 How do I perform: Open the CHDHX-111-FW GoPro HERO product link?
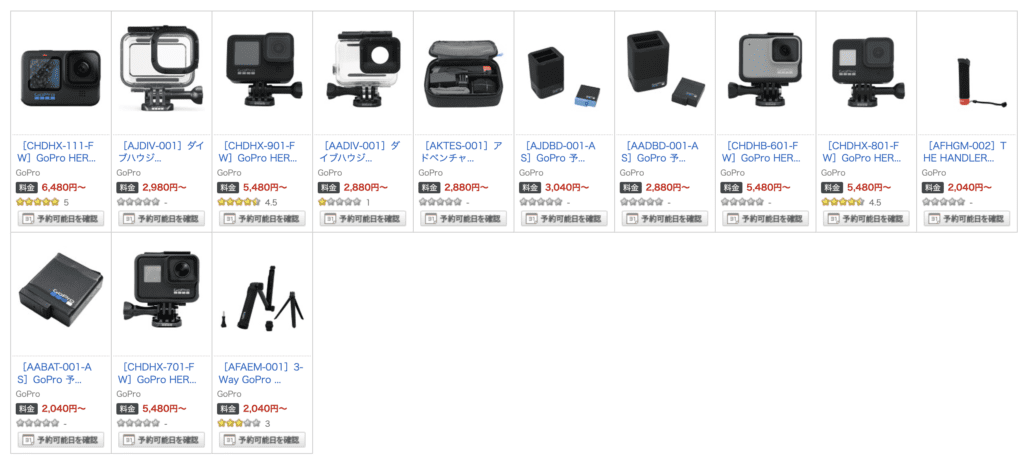[60, 151]
